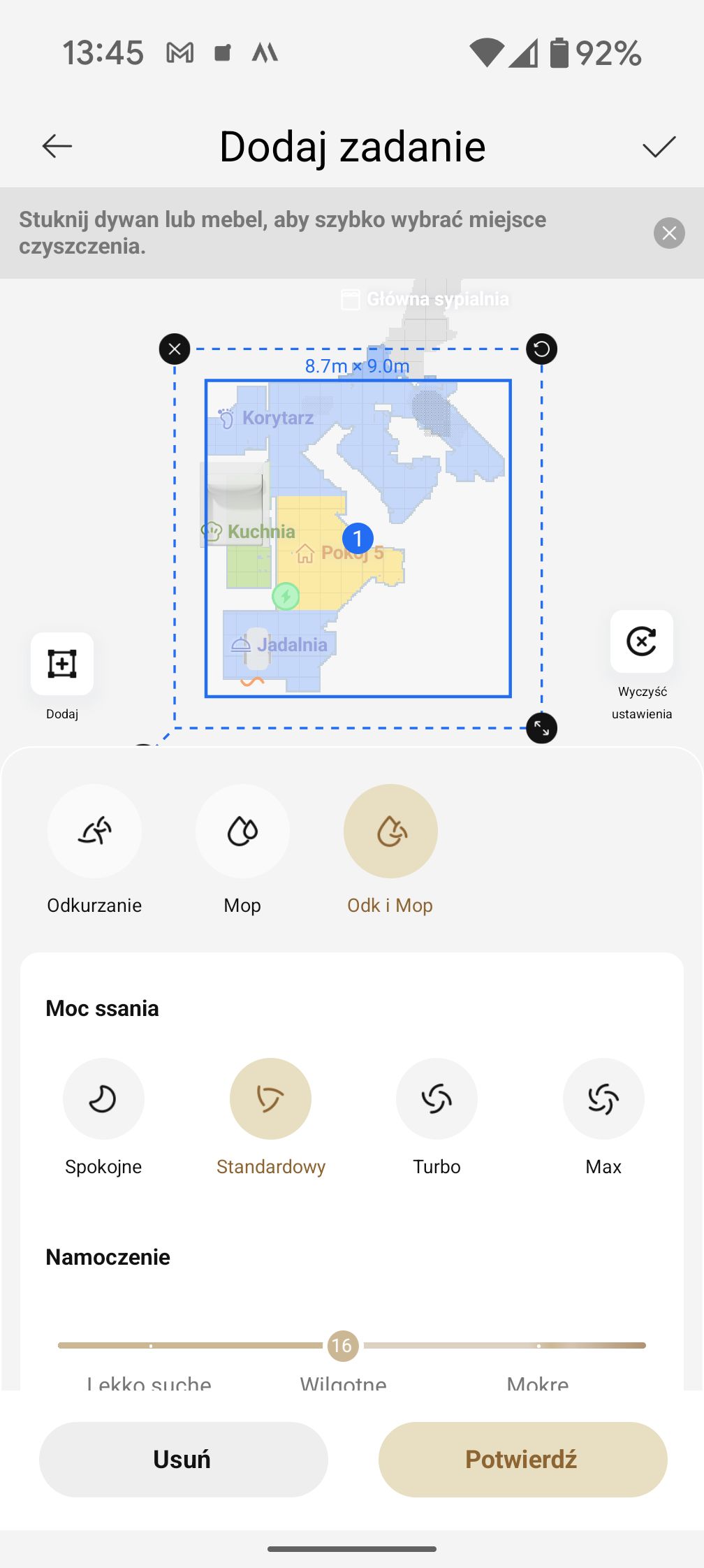This screenshot has width=704, height=1568.
Task: Dismiss the carpet and furniture hint banner
Action: tap(669, 233)
